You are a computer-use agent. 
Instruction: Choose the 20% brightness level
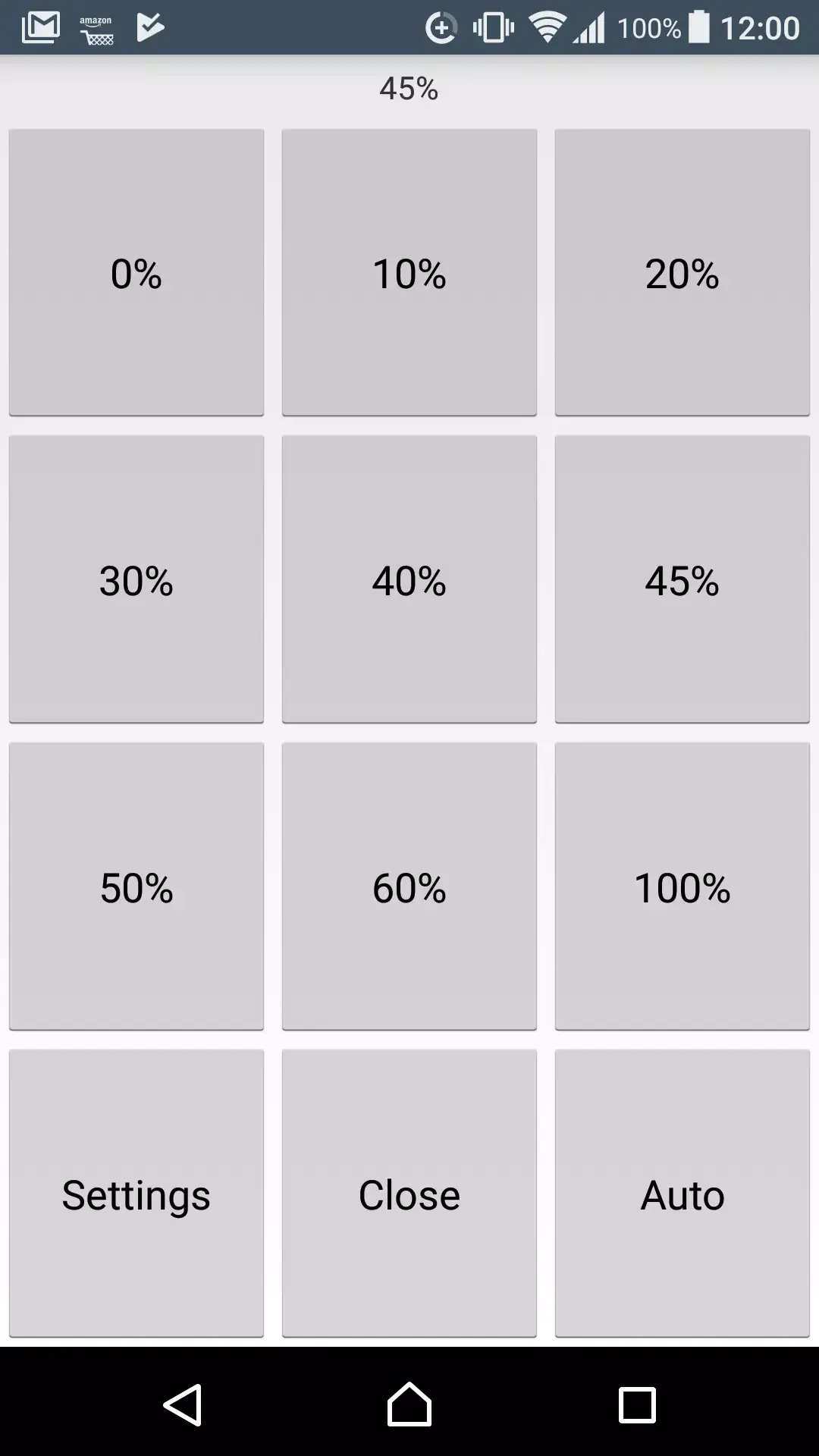tap(682, 273)
